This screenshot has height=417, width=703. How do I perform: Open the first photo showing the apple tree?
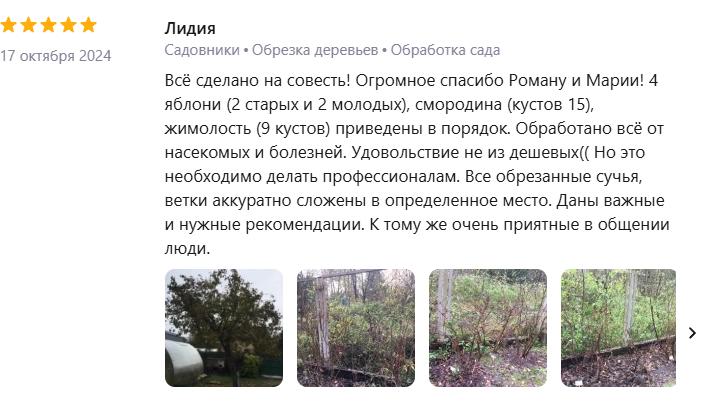224,327
